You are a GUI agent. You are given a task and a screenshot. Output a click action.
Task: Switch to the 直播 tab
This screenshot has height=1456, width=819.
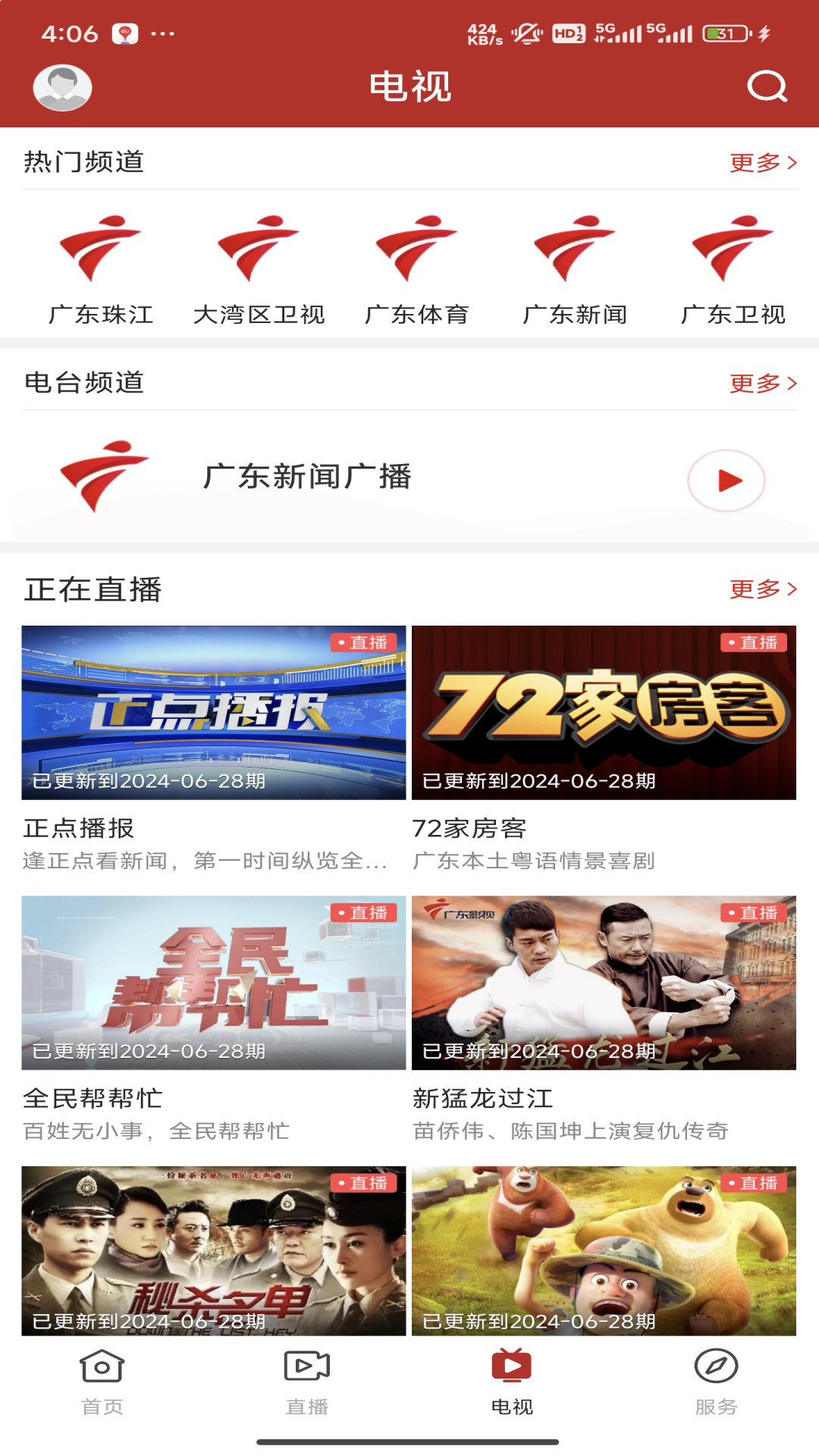click(307, 1382)
